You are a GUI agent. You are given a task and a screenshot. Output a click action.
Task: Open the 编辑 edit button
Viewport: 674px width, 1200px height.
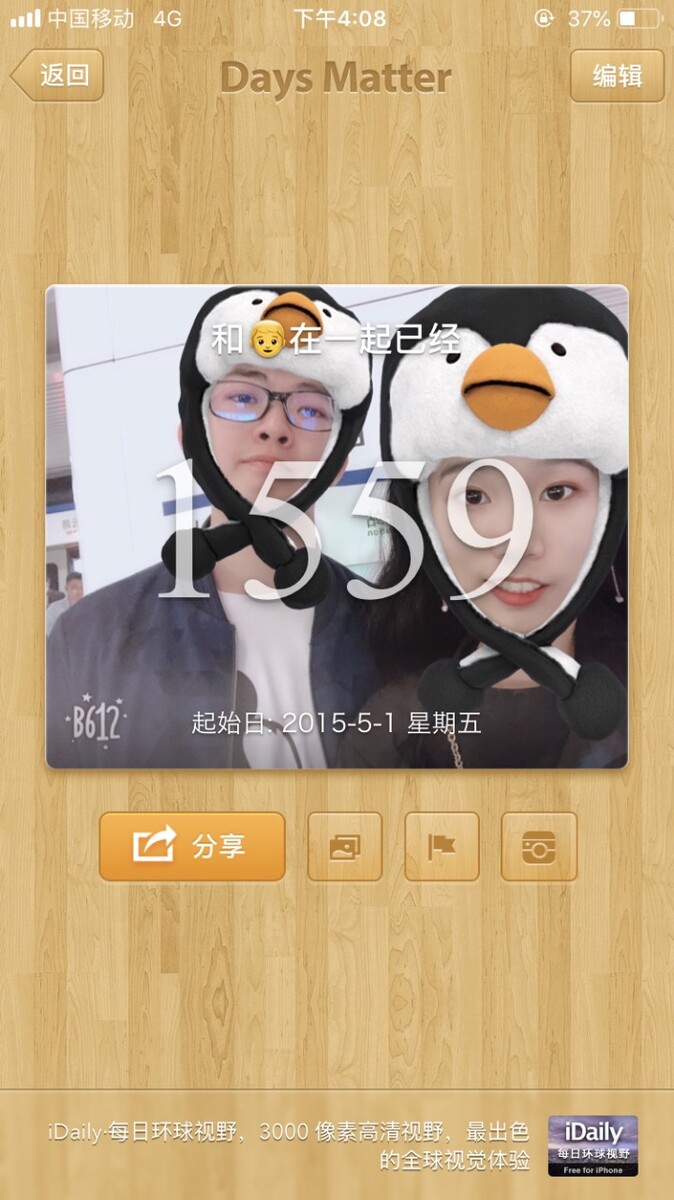617,76
